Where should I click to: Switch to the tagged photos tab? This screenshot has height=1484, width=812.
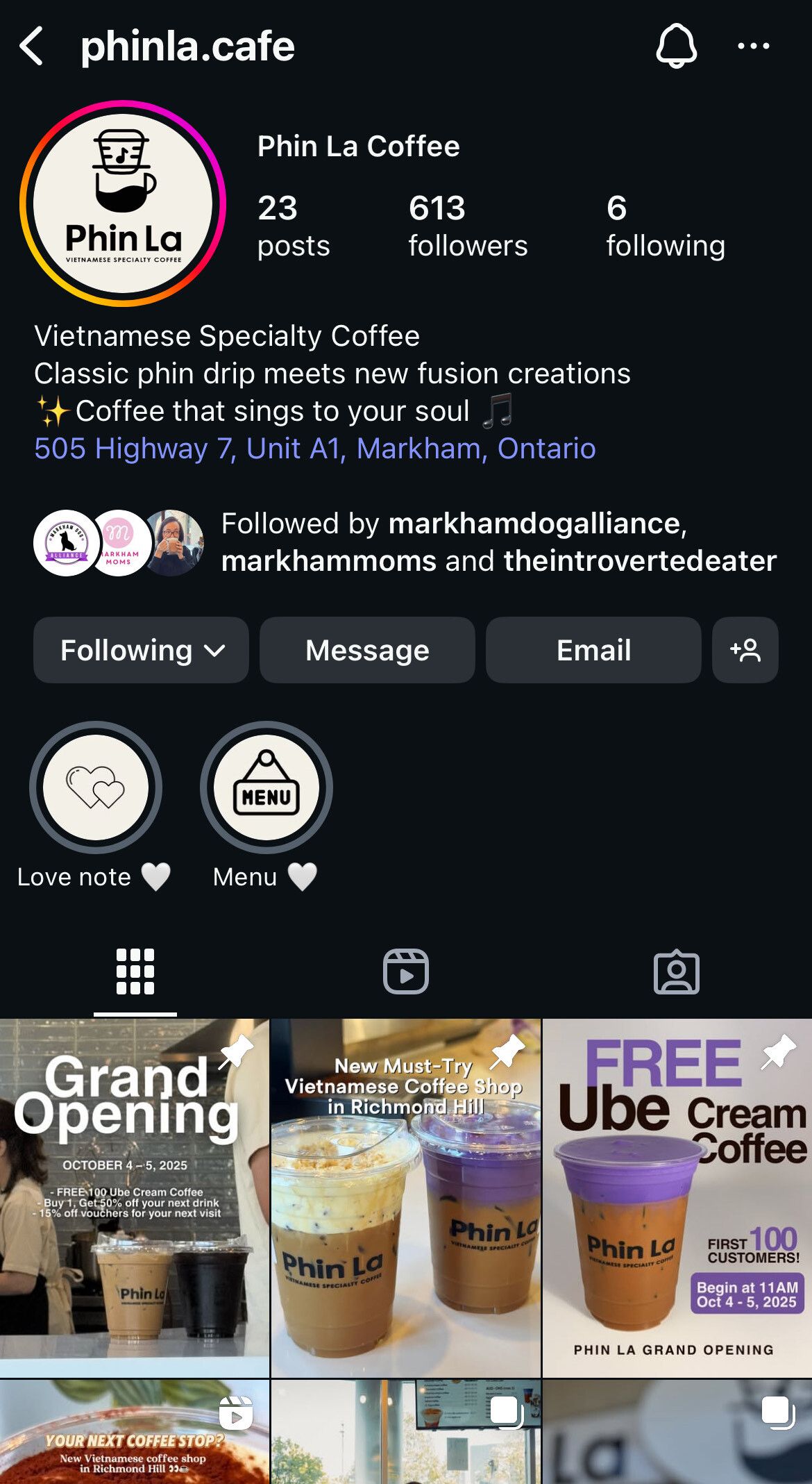pos(676,972)
